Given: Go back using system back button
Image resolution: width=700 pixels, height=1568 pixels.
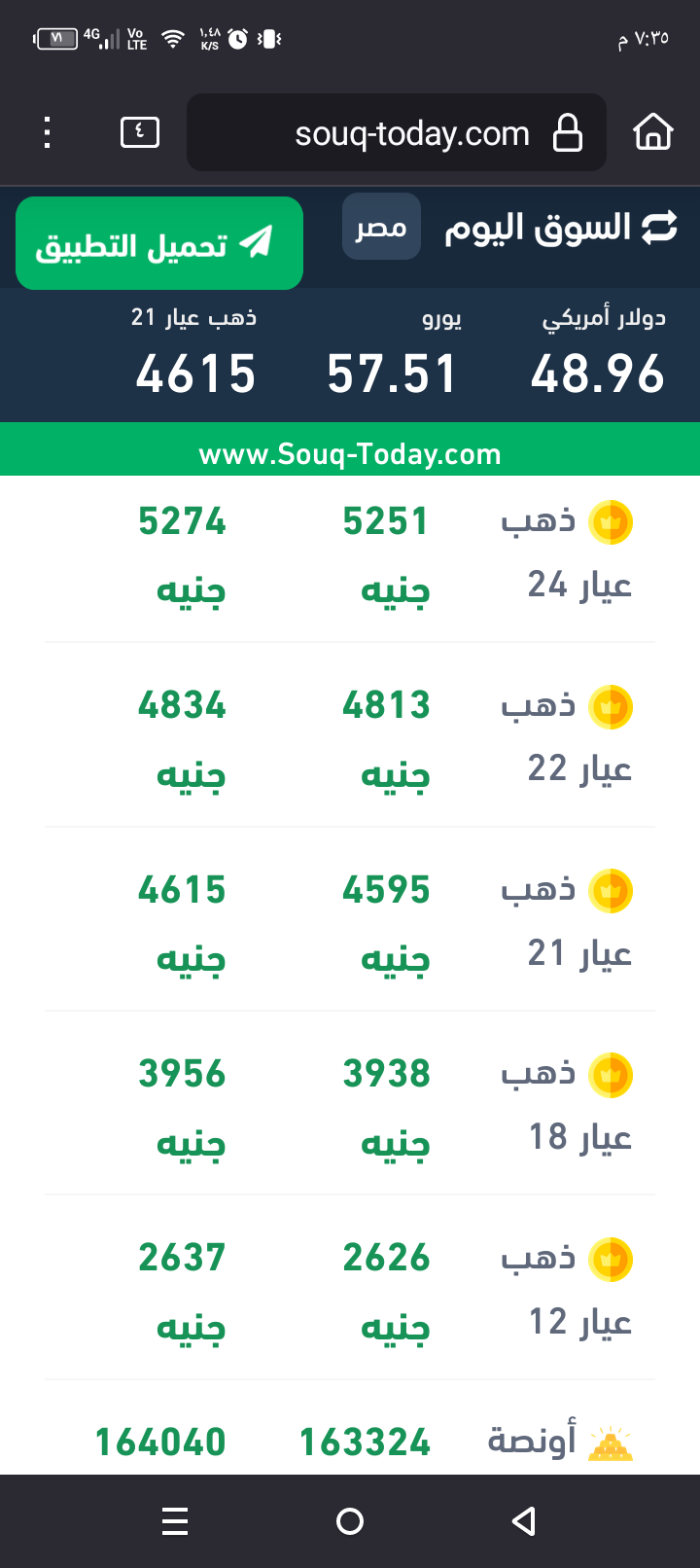Looking at the screenshot, I should point(524,1521).
